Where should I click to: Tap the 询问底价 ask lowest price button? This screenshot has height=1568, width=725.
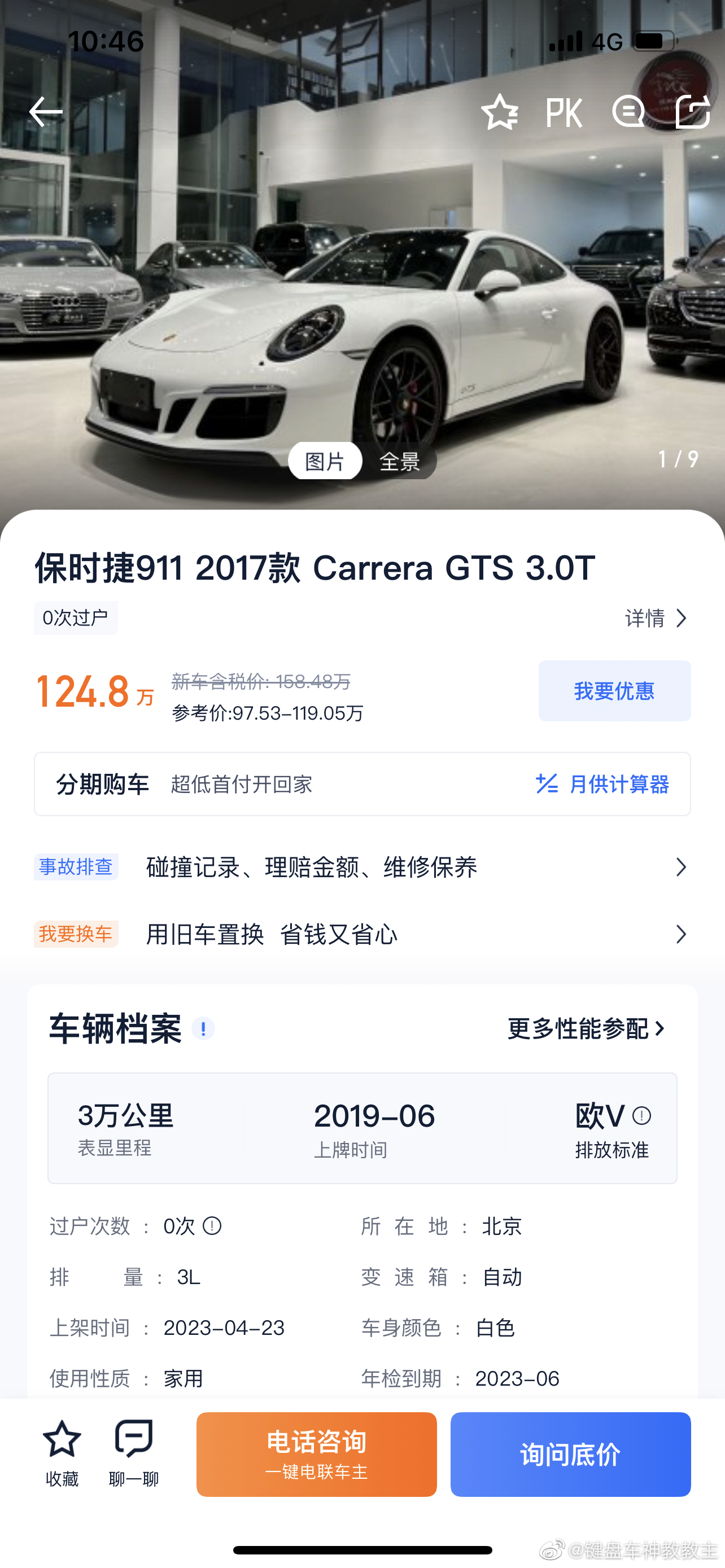point(570,1455)
